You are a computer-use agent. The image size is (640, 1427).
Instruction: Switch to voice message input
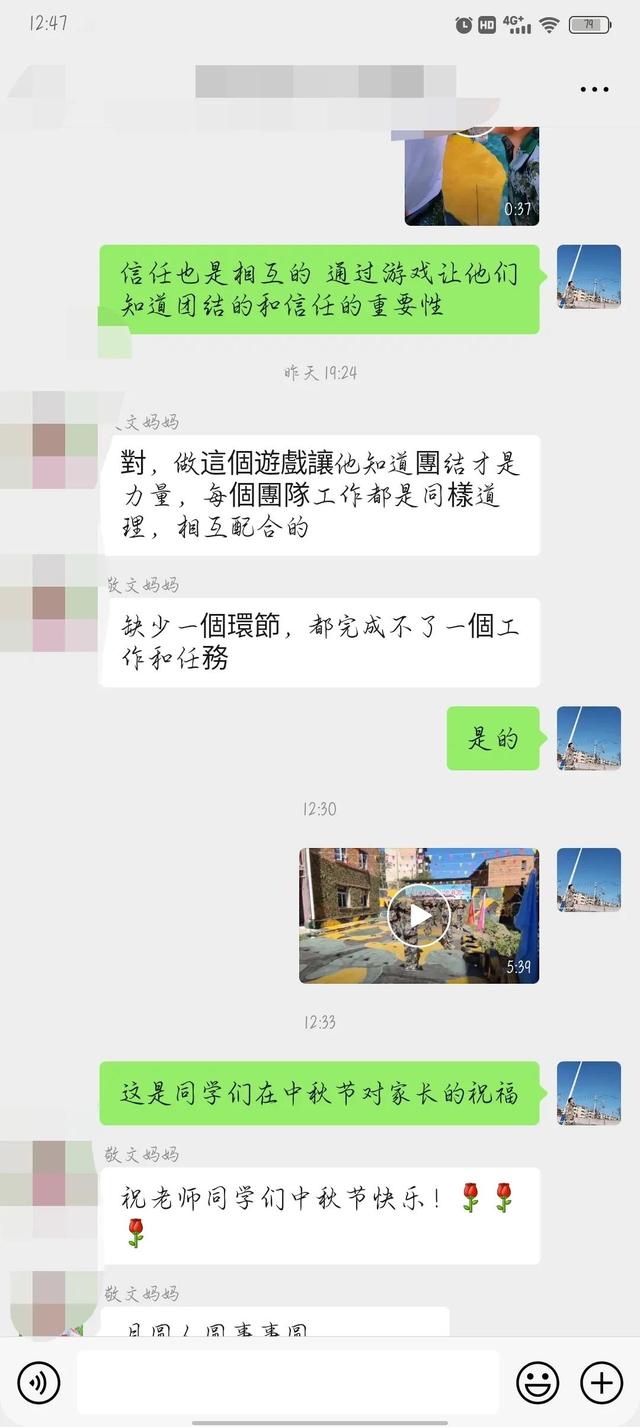pos(39,1383)
